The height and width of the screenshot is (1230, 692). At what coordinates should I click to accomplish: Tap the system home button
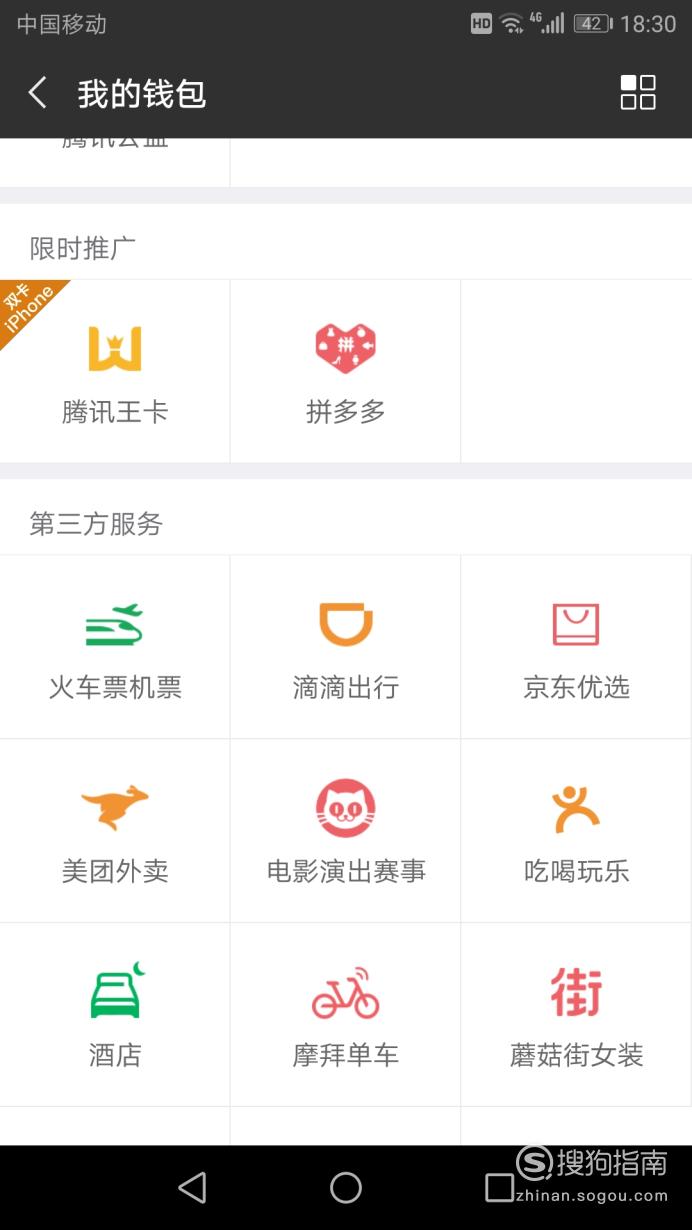tap(346, 1188)
